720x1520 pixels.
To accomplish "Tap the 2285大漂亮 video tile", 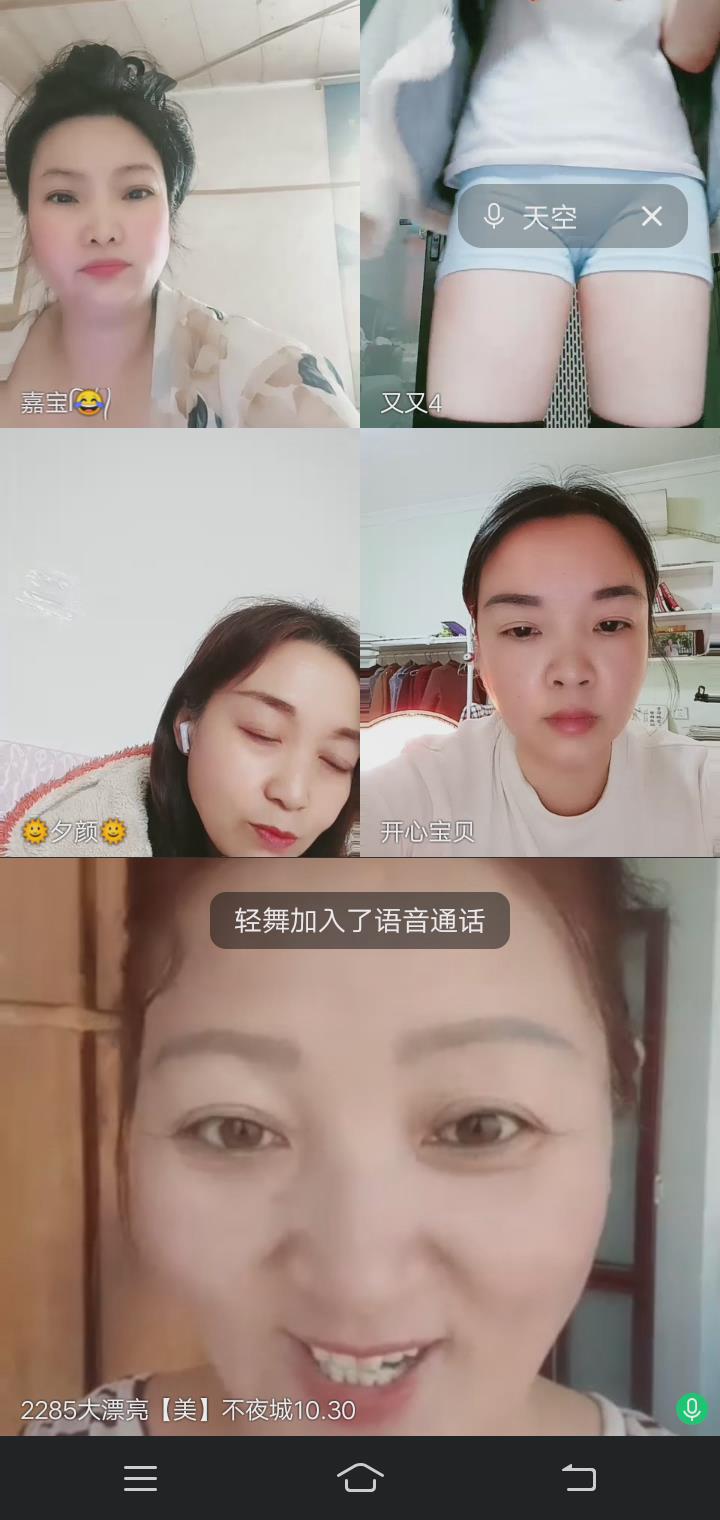I will pos(360,1150).
